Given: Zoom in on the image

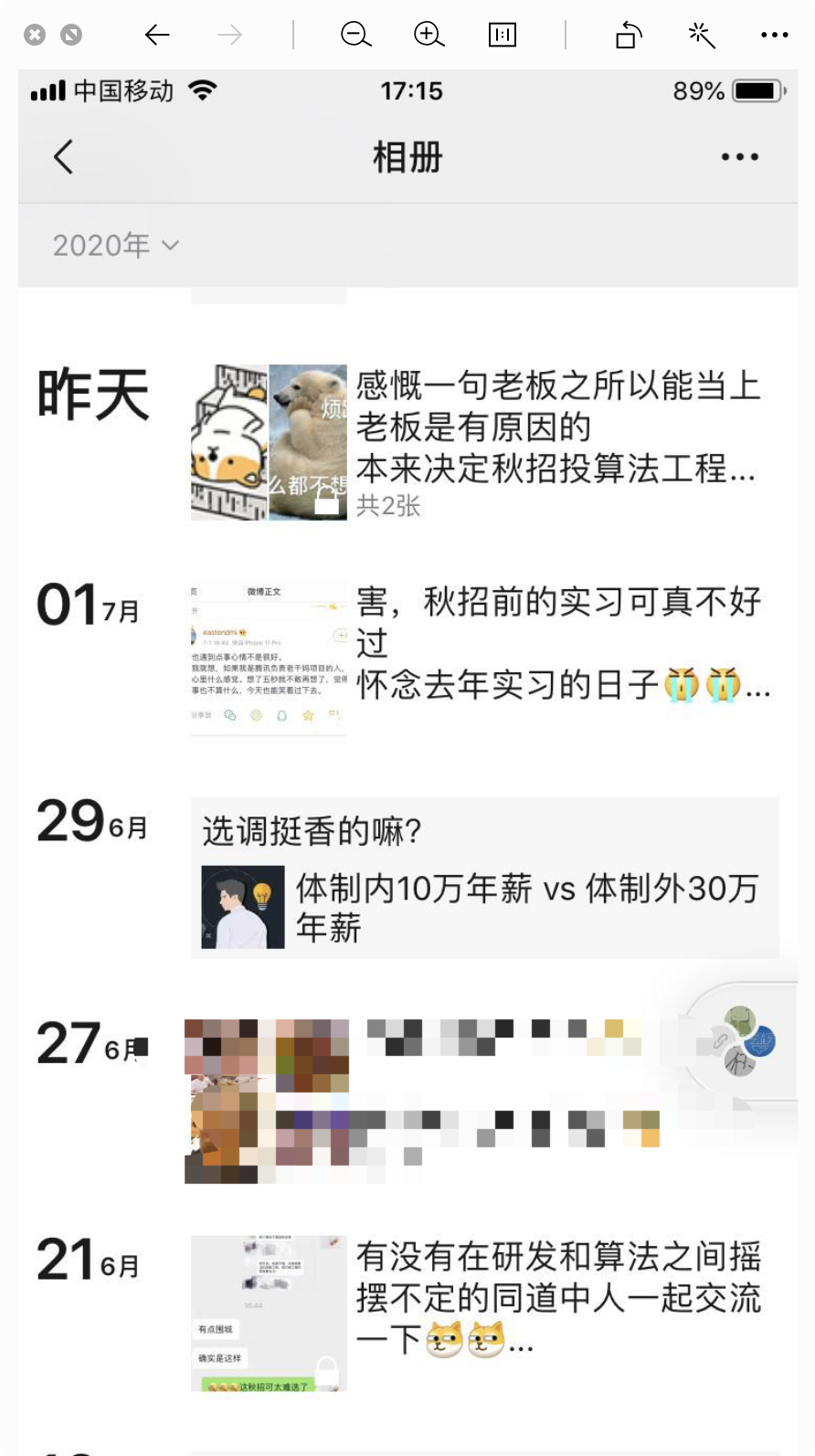Looking at the screenshot, I should tap(429, 36).
